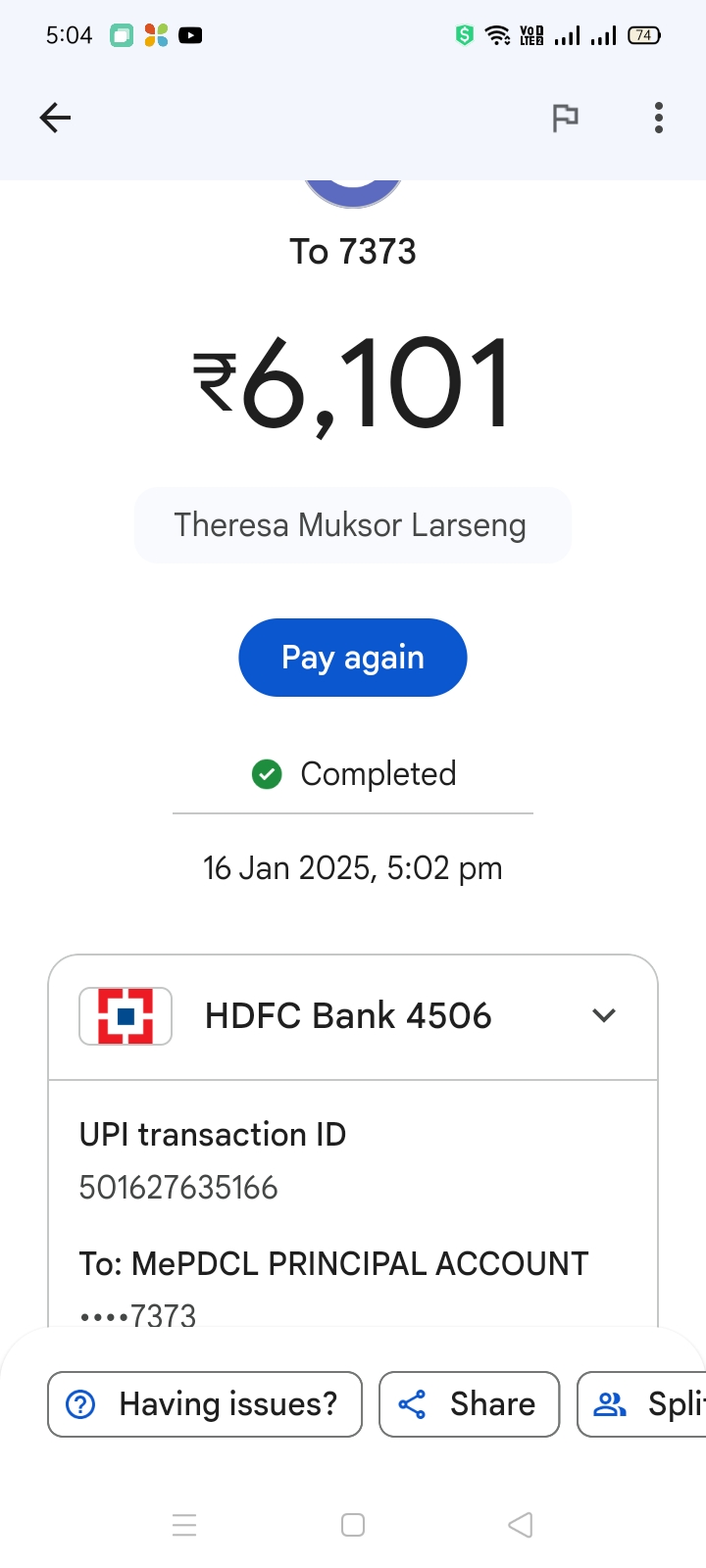Open Having issues? help
Viewport: 706px width, 1568px height.
point(205,1404)
